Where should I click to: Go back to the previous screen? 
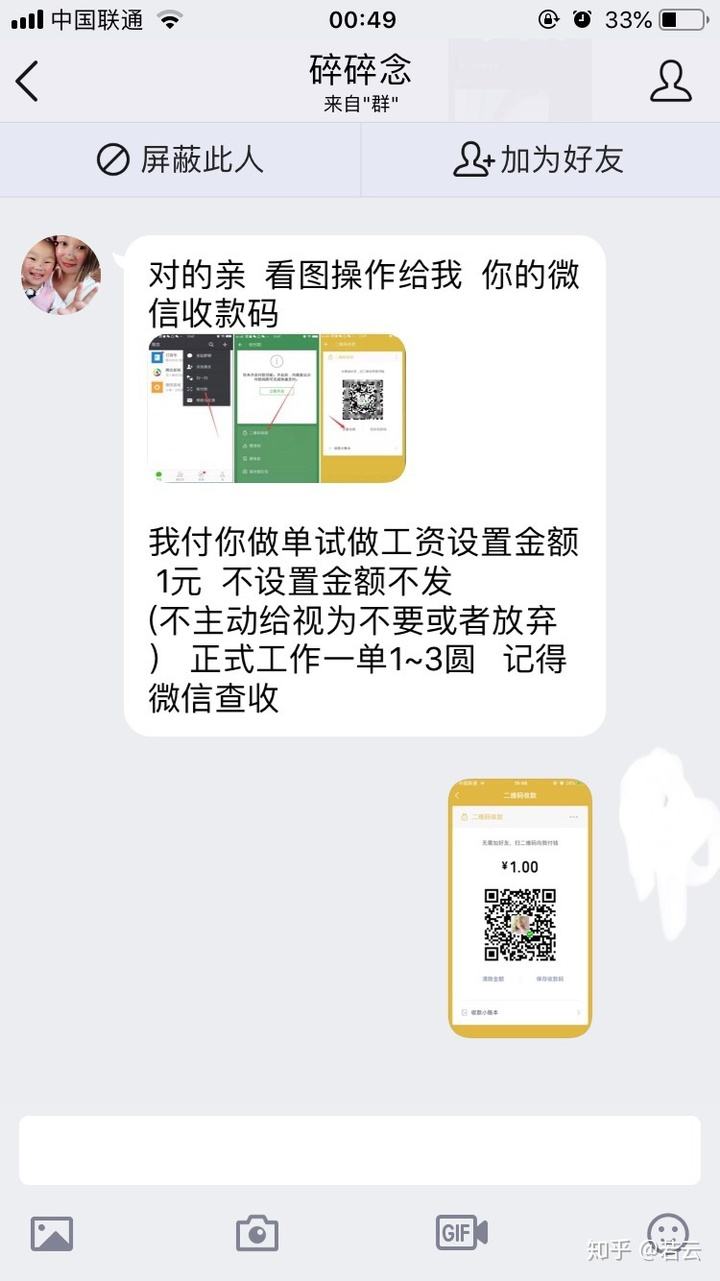28,81
